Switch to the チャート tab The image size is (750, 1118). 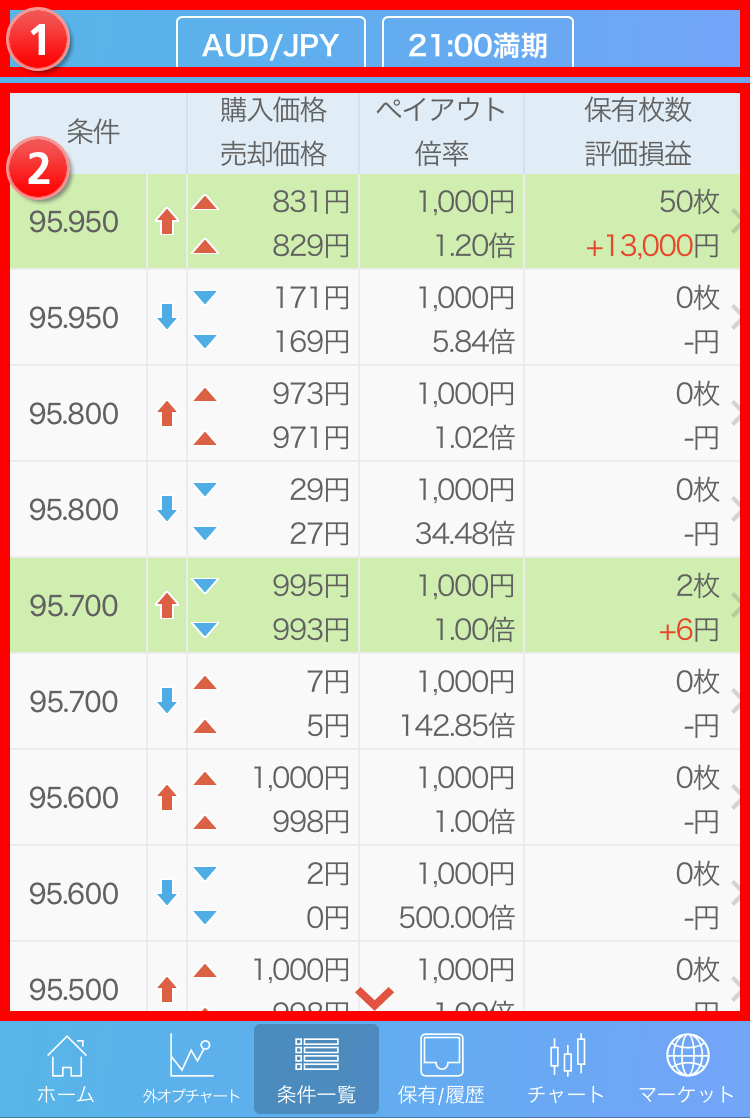coord(566,1069)
